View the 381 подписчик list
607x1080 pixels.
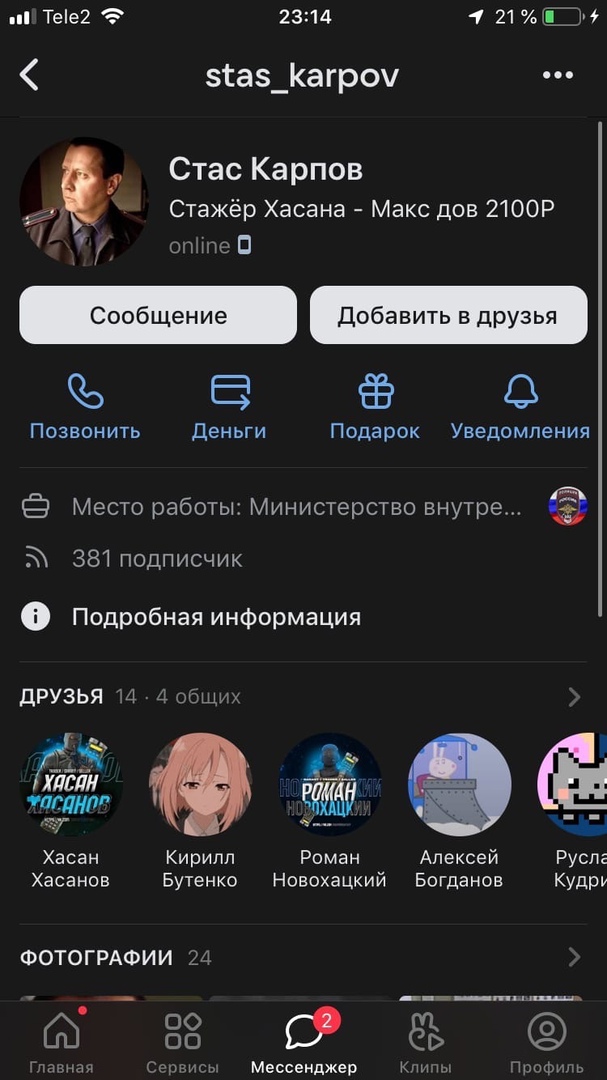157,559
